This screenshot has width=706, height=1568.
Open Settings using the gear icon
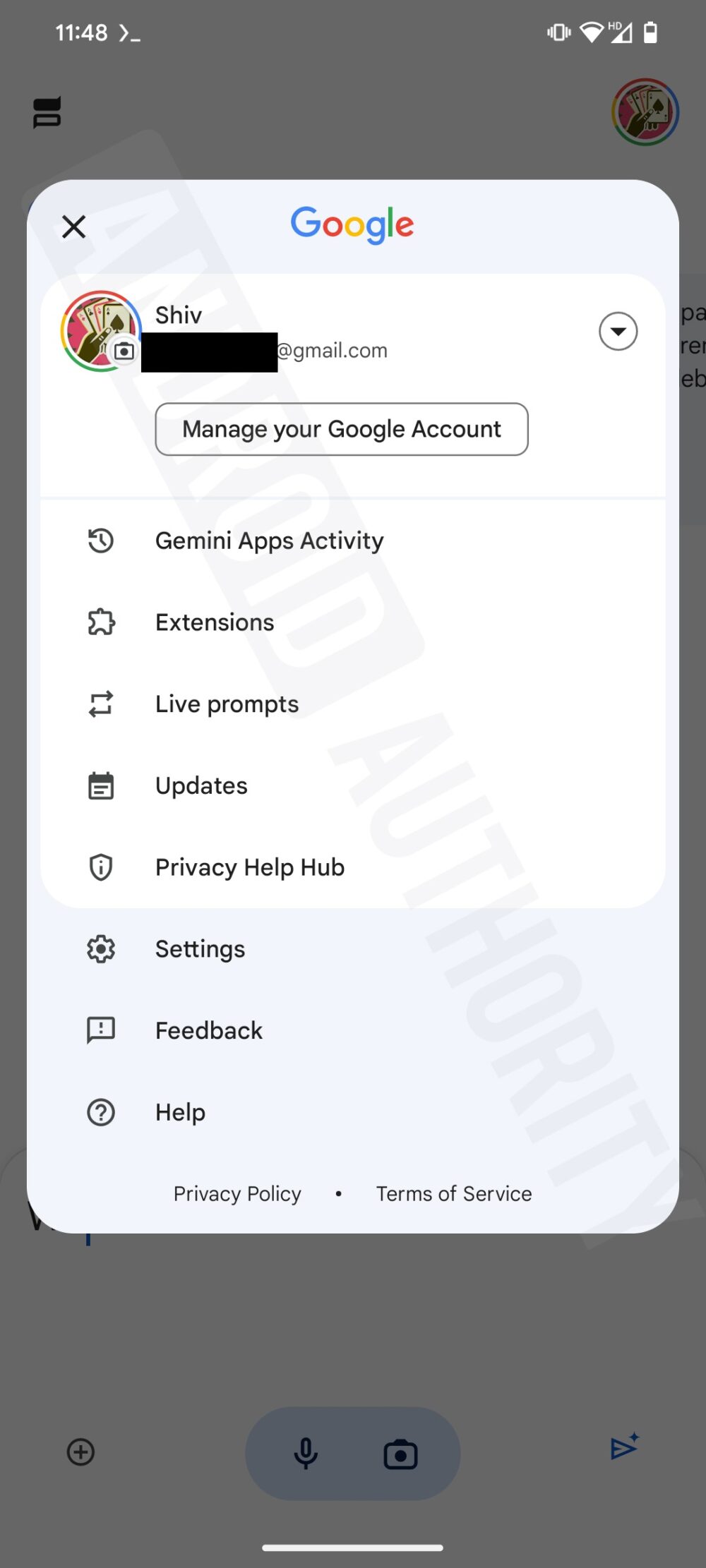[101, 948]
